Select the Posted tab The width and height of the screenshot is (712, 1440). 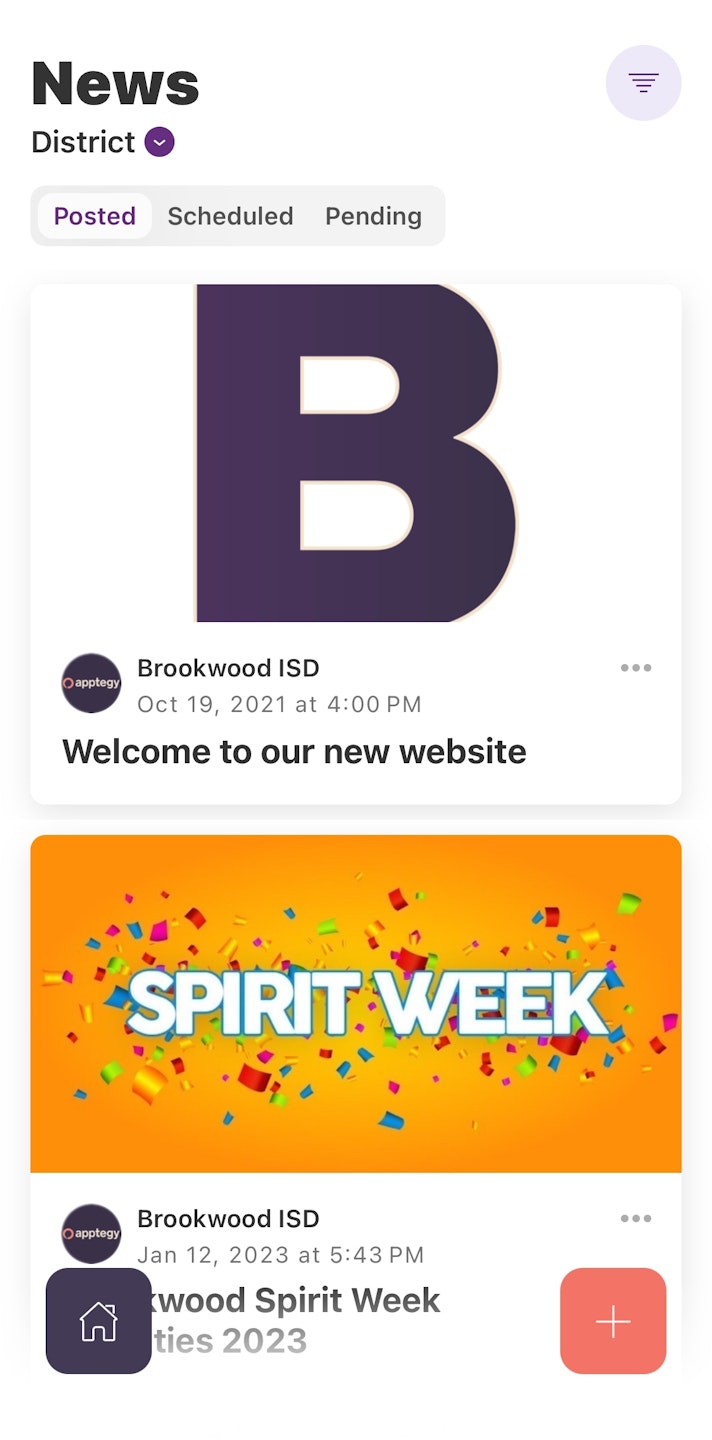tap(95, 216)
